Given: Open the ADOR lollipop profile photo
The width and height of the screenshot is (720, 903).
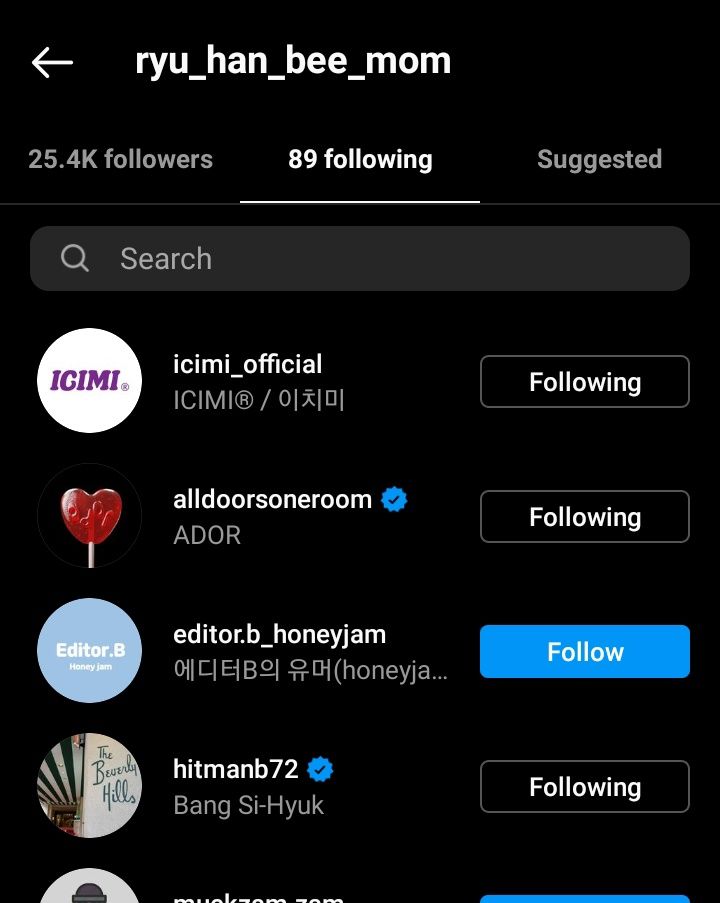Looking at the screenshot, I should click(x=89, y=516).
